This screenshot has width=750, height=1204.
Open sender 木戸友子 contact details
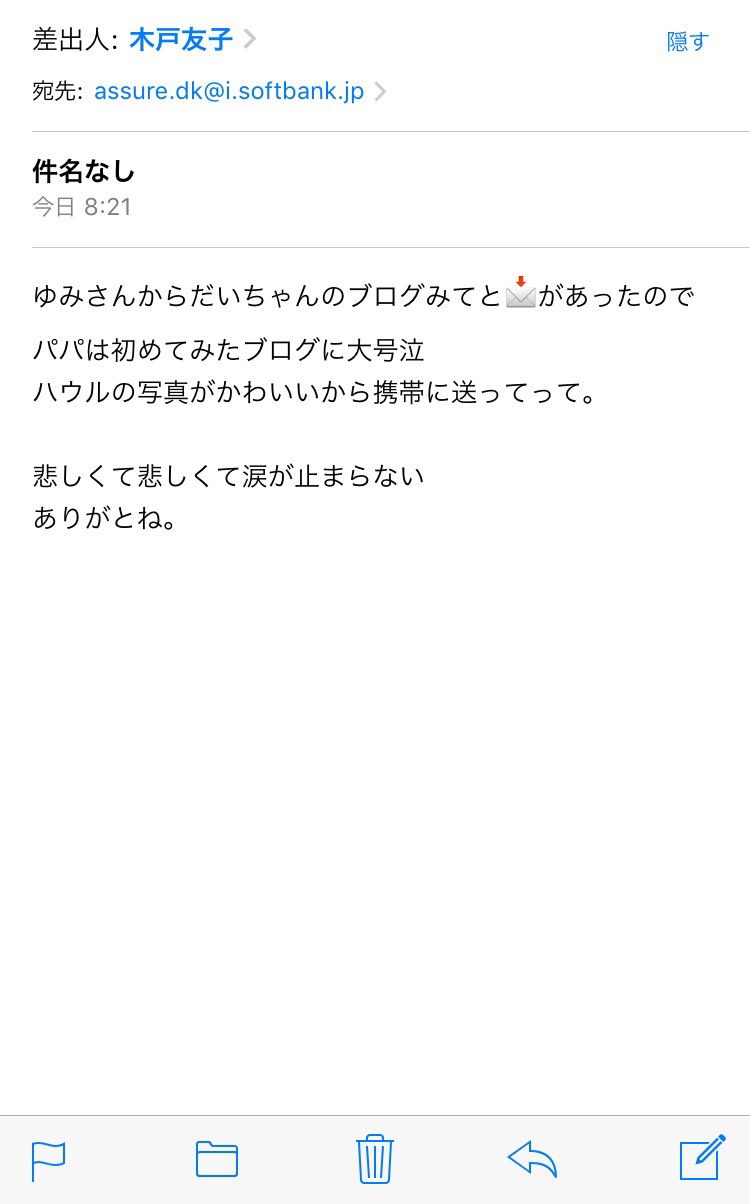coord(181,40)
